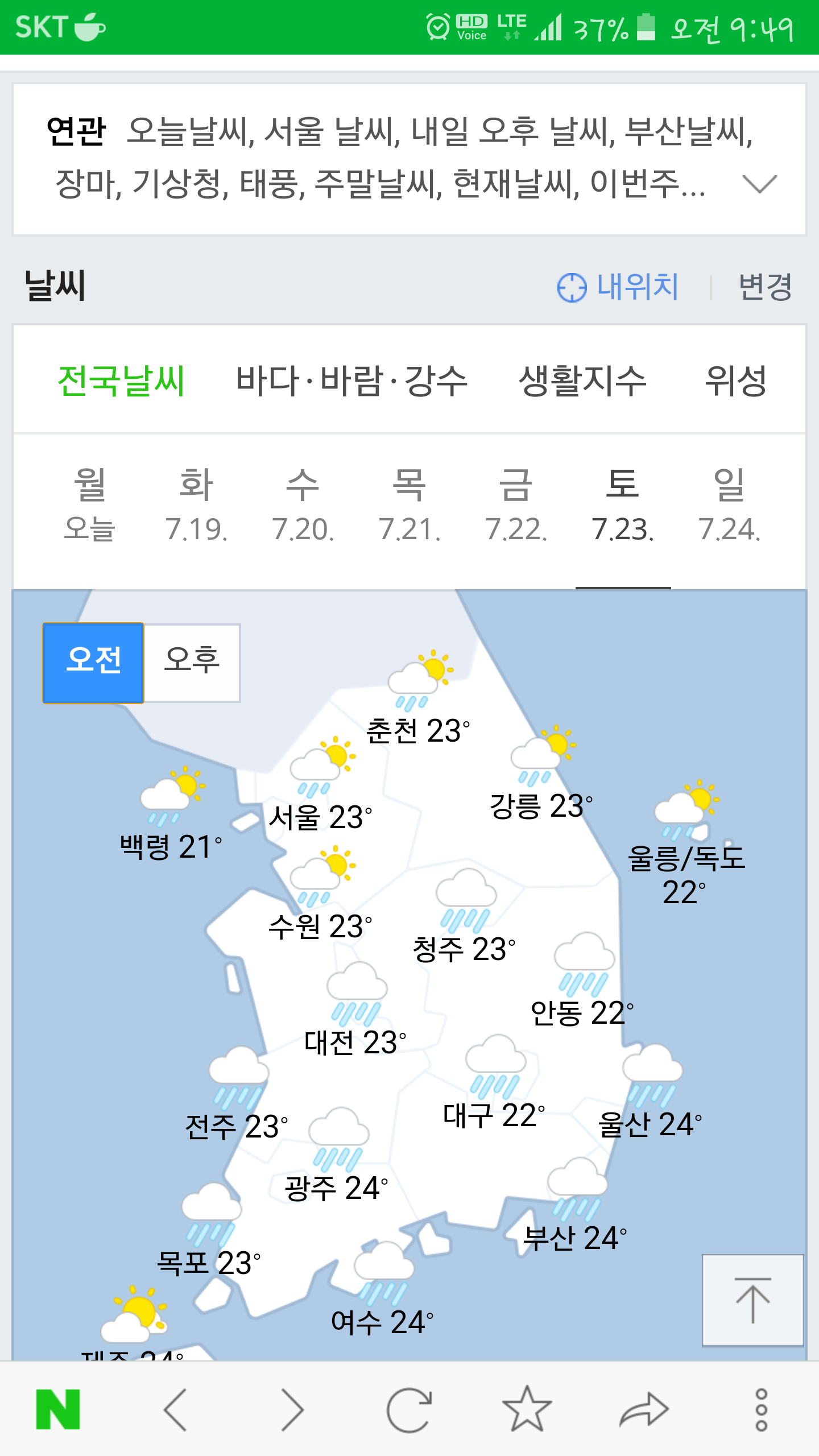Switch to the 생활지수 tab

click(x=582, y=380)
